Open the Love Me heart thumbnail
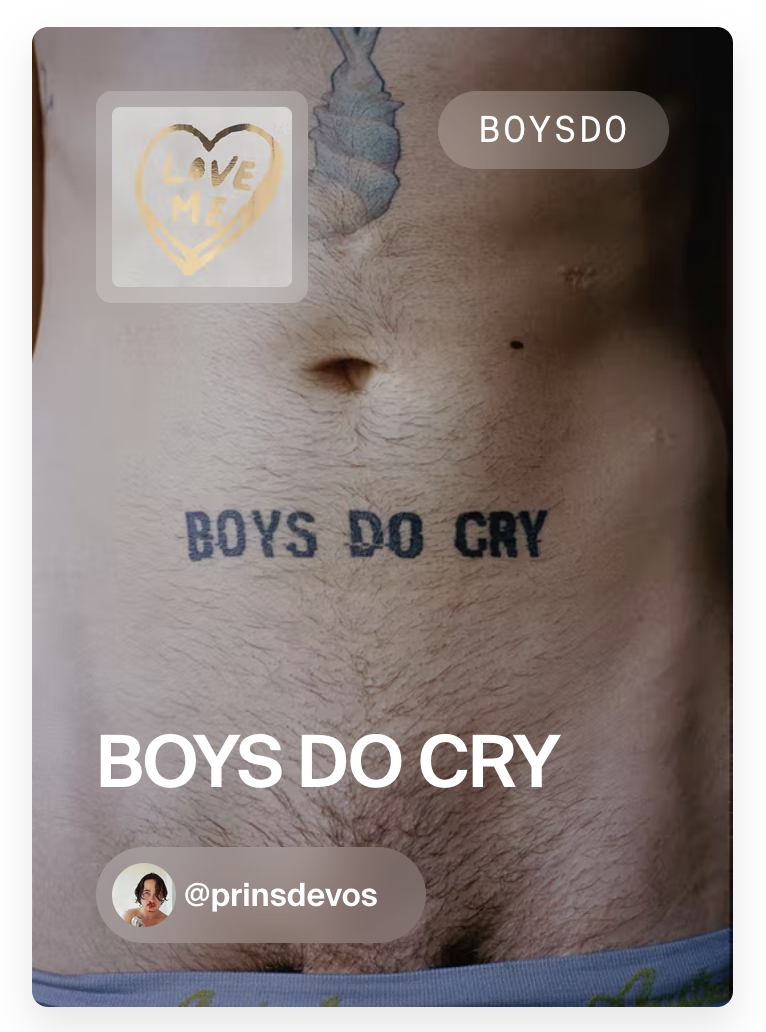766x1032 pixels. coord(202,197)
